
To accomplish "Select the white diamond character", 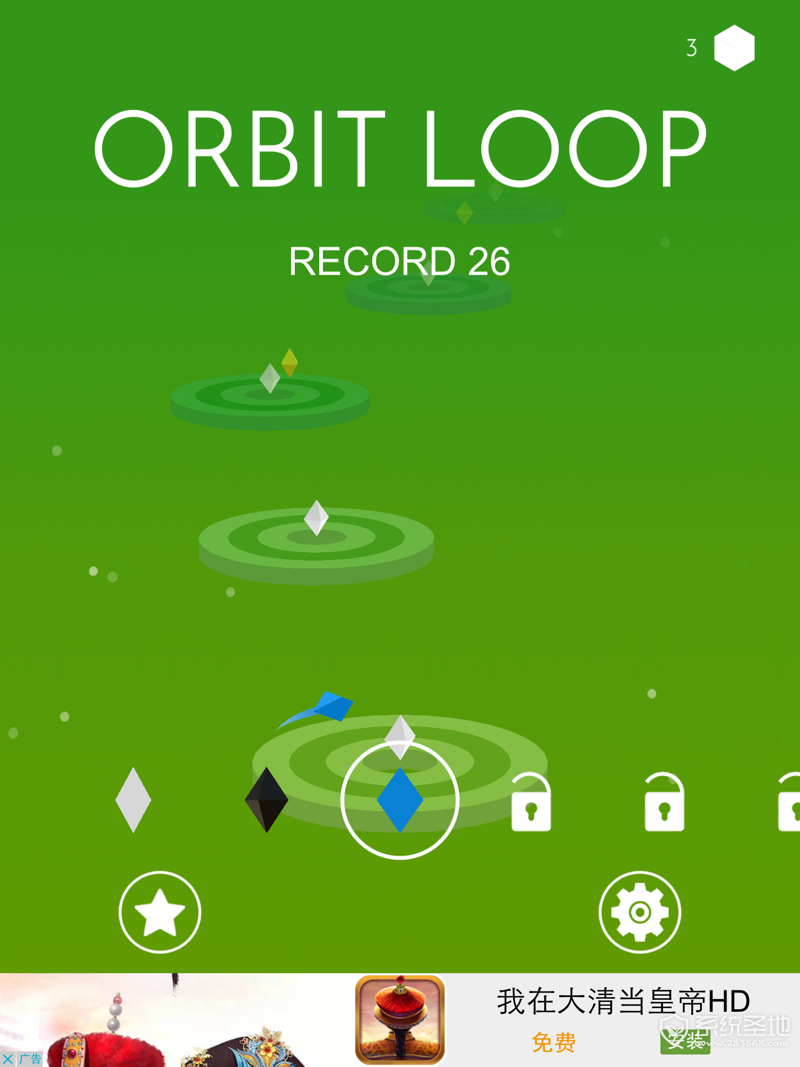I will pyautogui.click(x=133, y=800).
